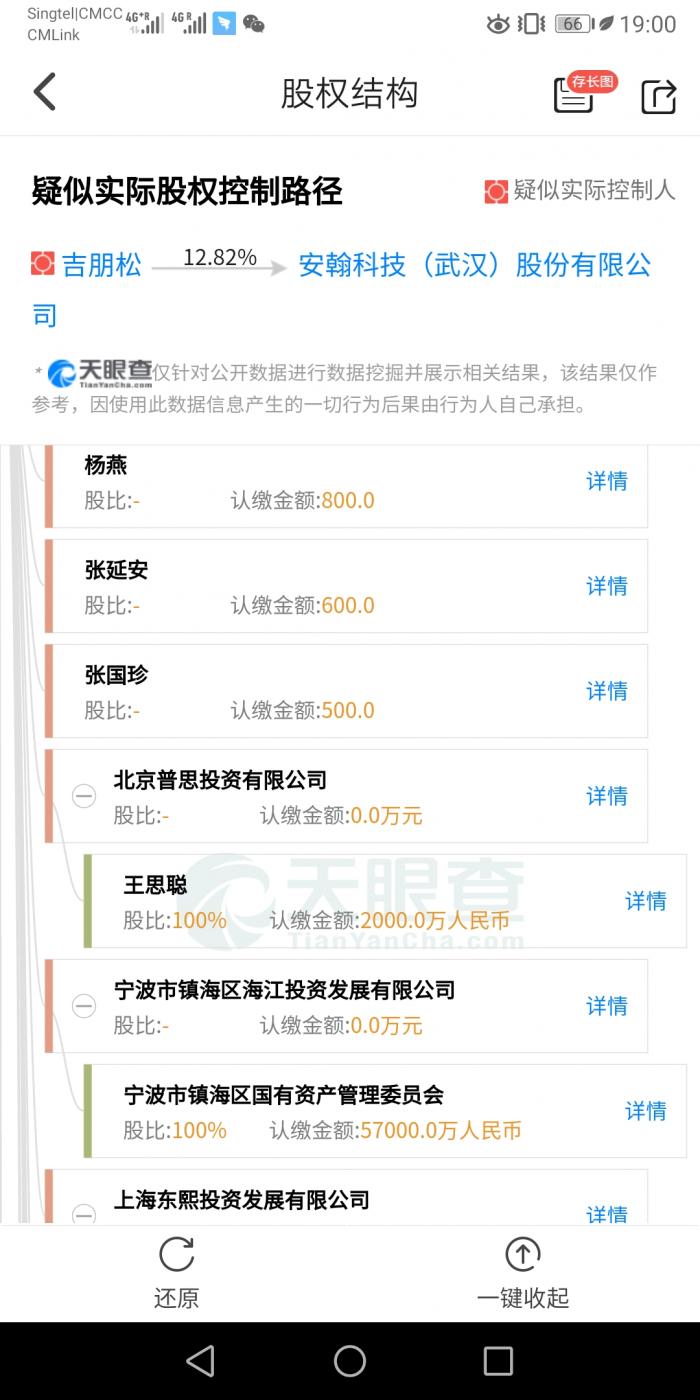Screen dimensions: 700x1400
Task: Open 详情 for 张国珍
Action: [606, 691]
